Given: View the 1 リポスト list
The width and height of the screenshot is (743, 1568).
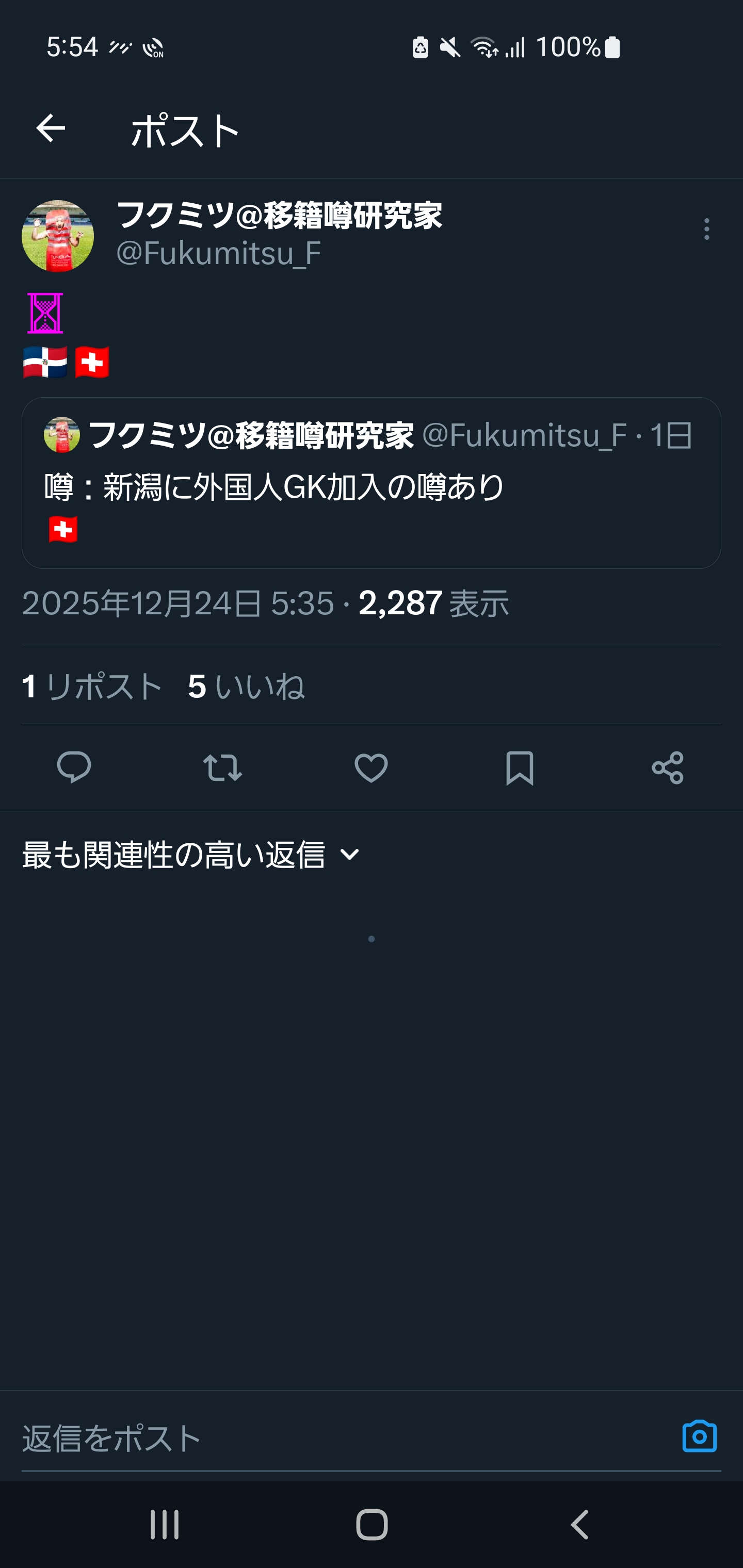Looking at the screenshot, I should tap(92, 686).
